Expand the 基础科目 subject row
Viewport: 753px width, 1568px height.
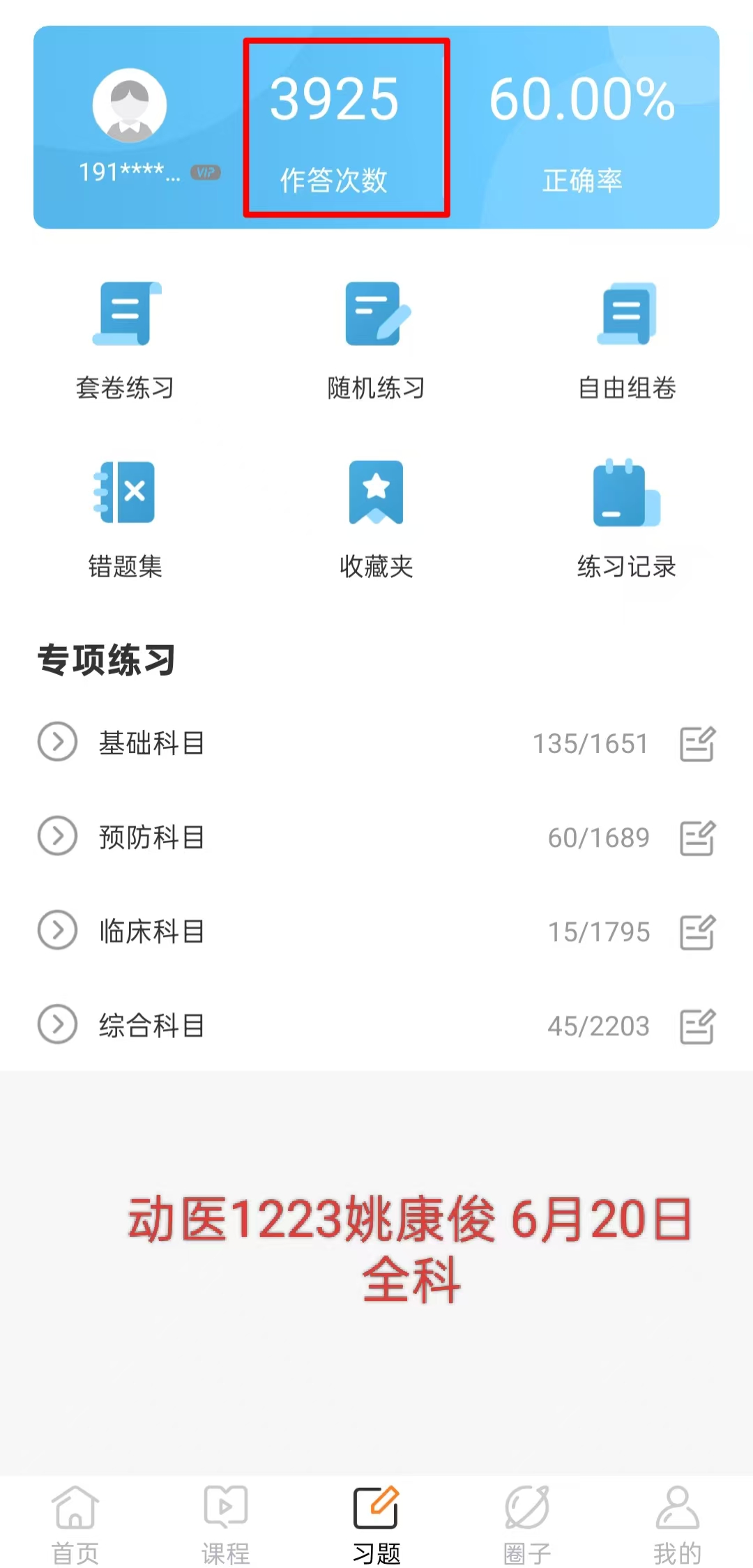57,742
